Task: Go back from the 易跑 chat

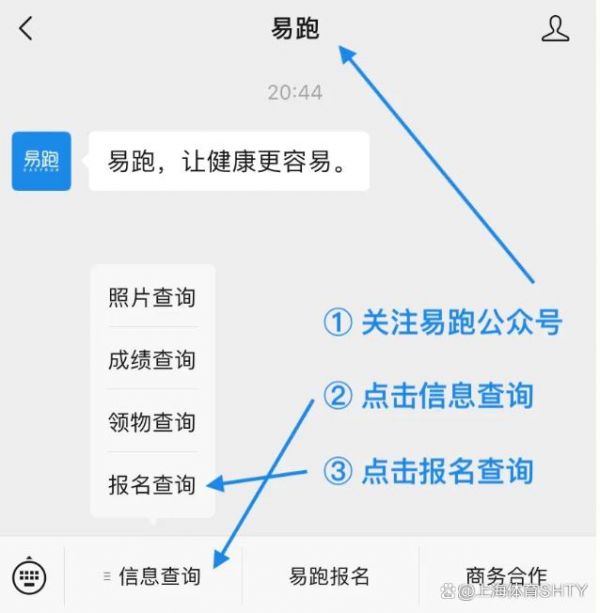Action: 26,28
